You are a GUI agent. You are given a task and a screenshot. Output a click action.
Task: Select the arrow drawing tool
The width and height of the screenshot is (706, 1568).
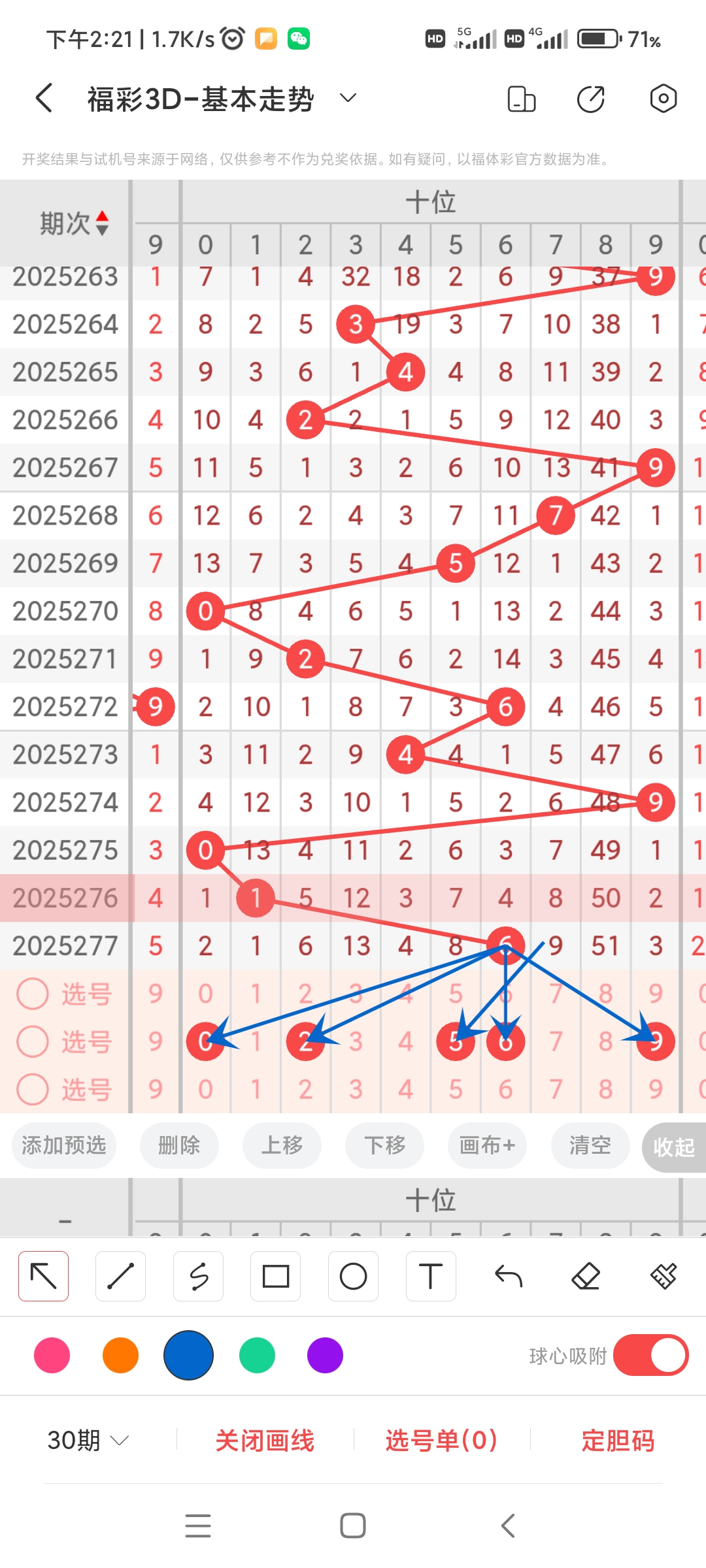tap(44, 1276)
